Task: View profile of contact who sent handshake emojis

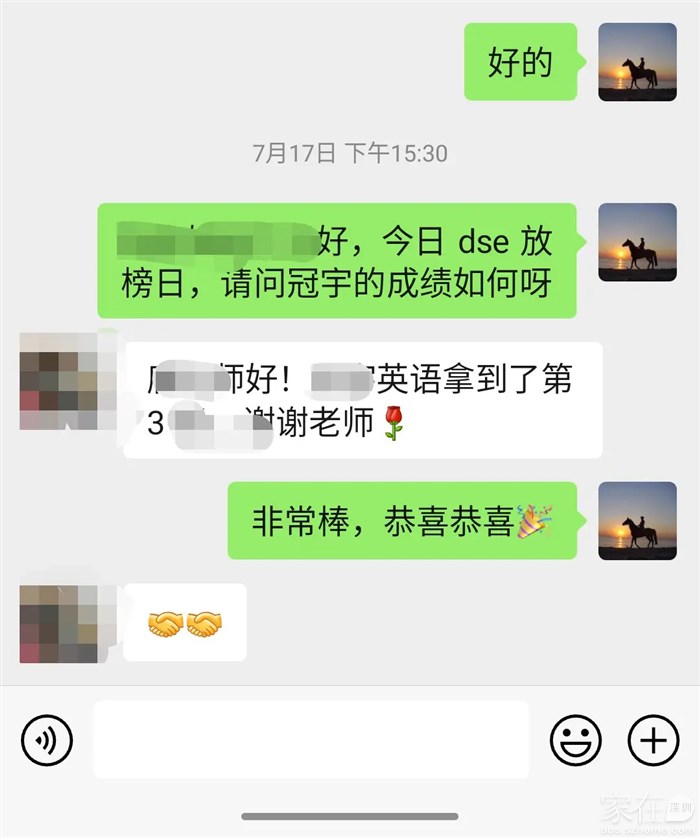Action: tap(59, 623)
